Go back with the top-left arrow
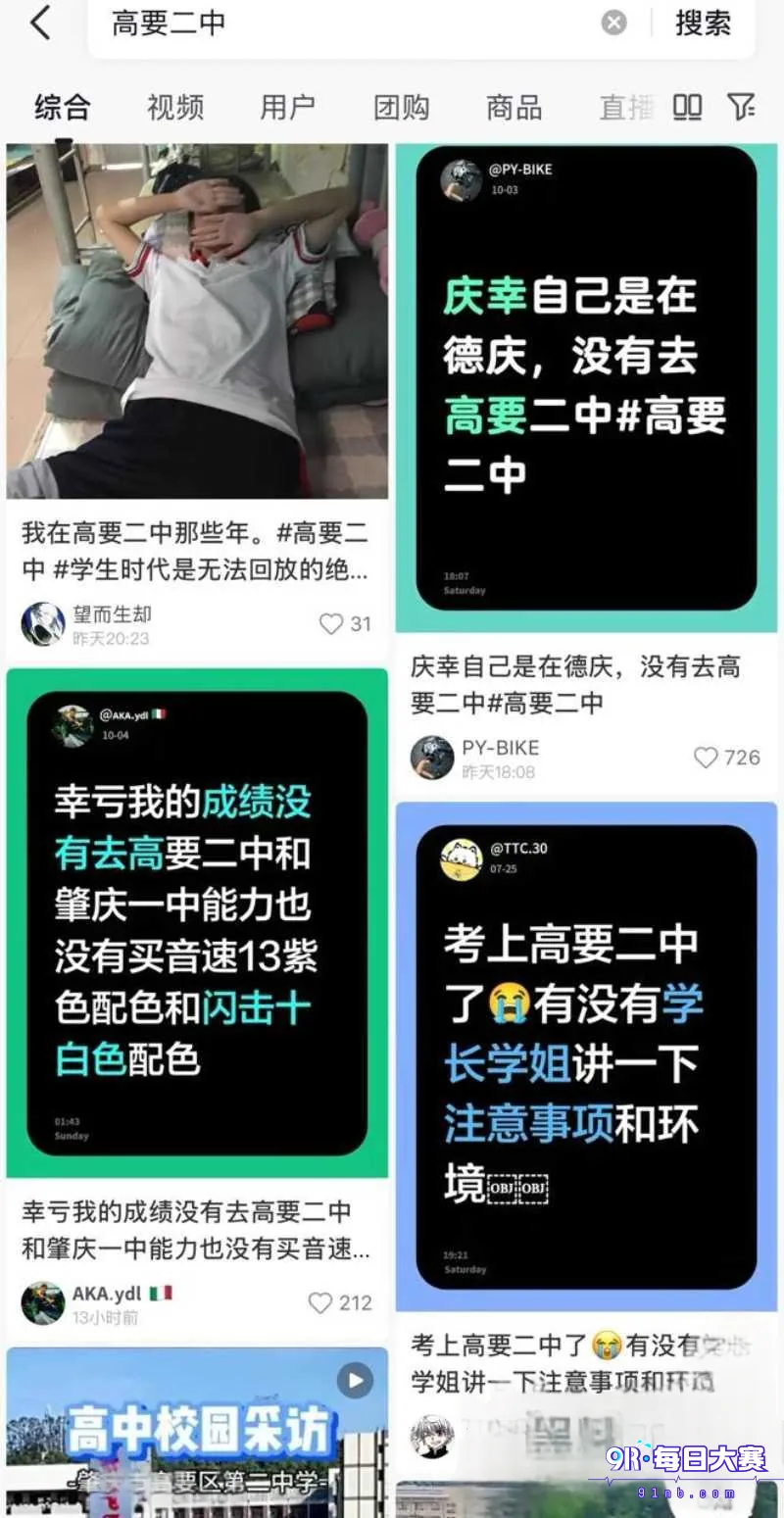This screenshot has height=1518, width=784. [40, 22]
